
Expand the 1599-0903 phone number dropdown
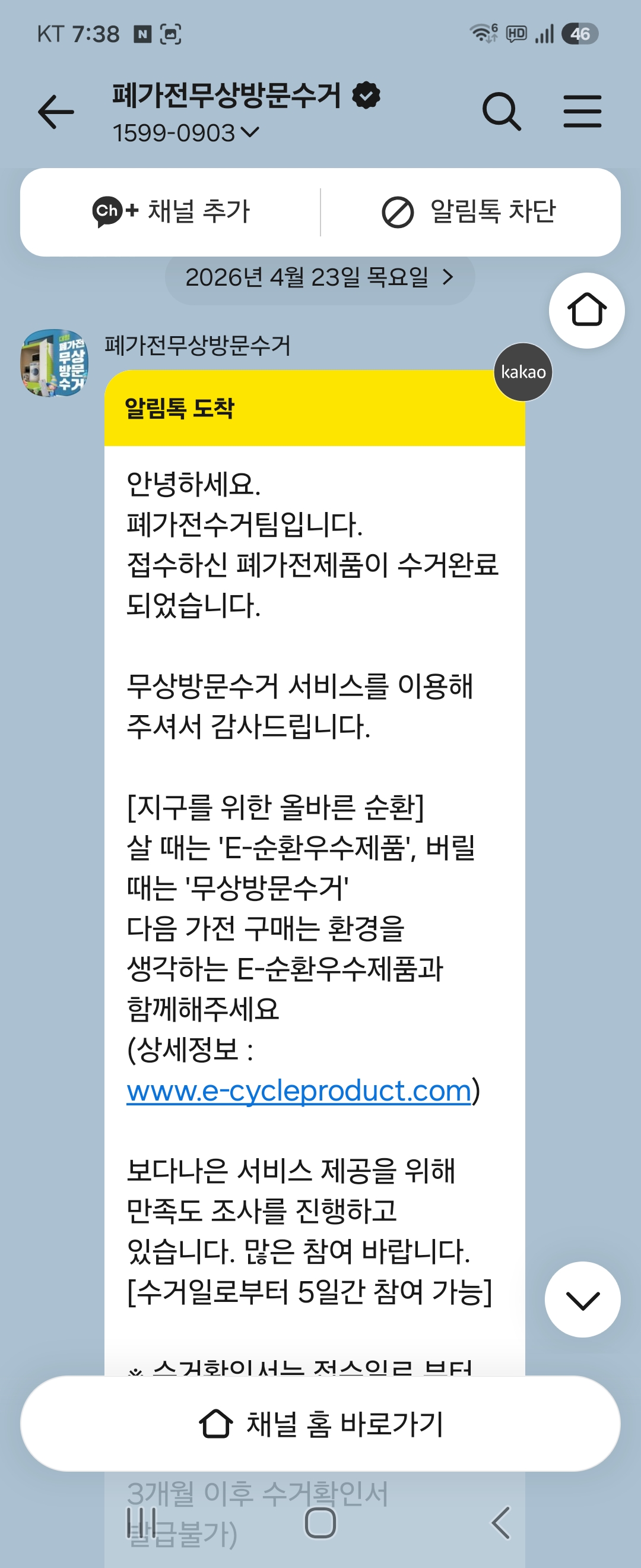186,132
